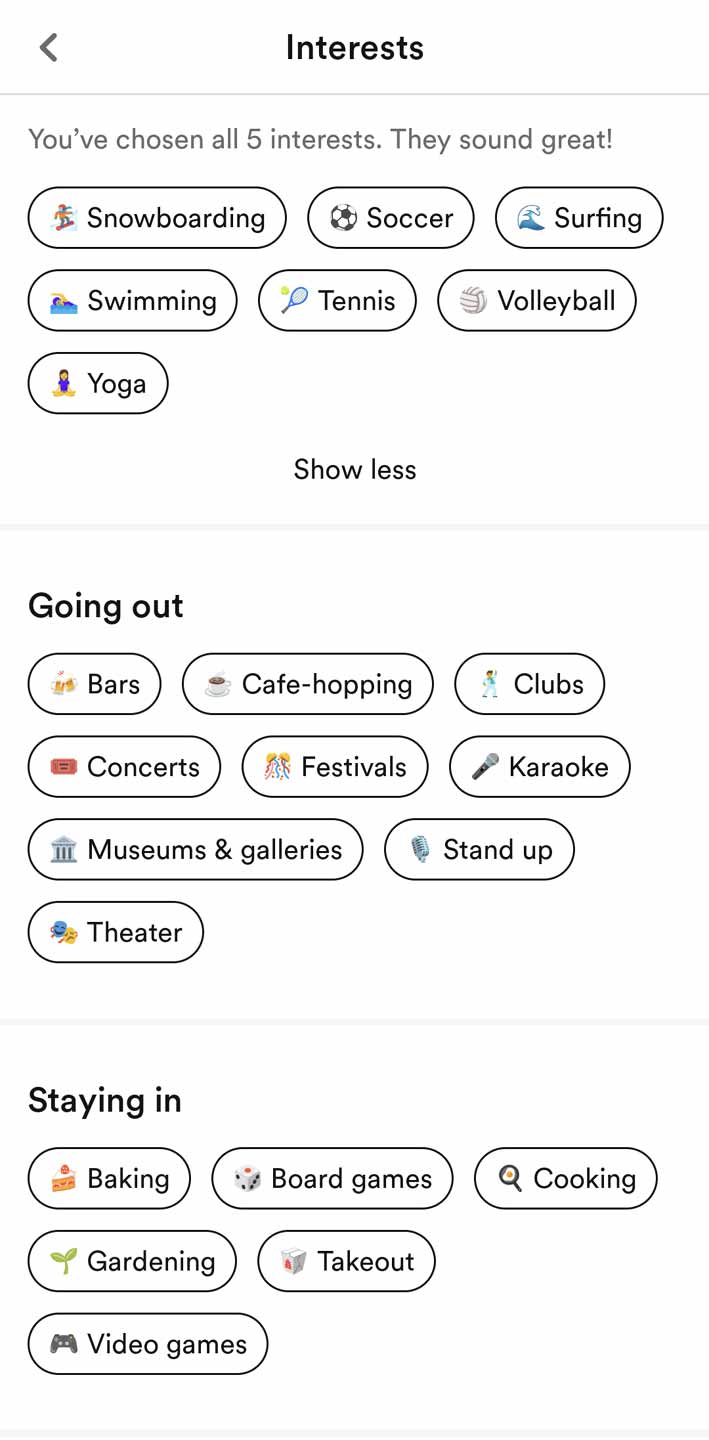Screen dimensions: 709x1440
Task: Go back from the Interests screen
Action: (48, 47)
